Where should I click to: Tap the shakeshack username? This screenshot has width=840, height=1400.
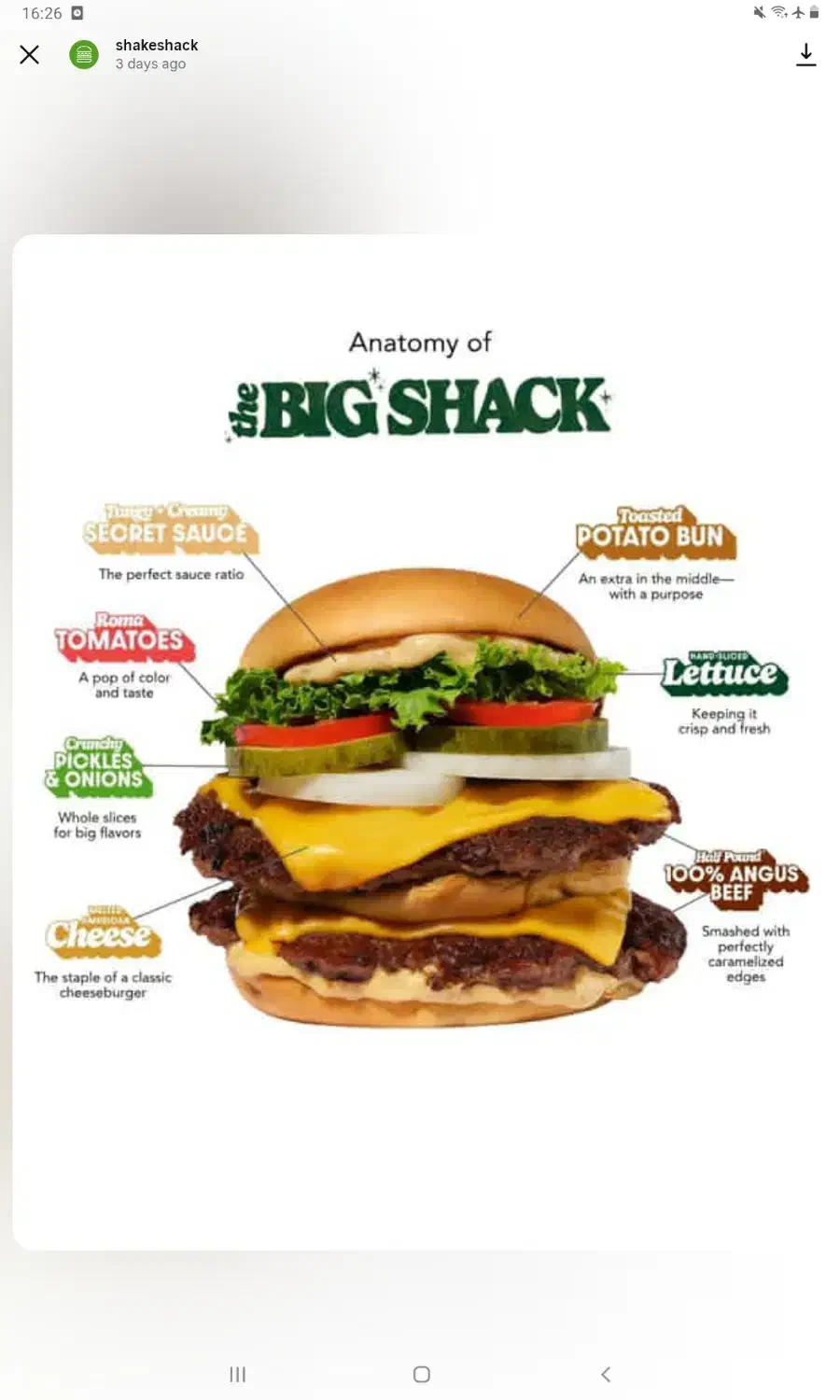coord(157,45)
